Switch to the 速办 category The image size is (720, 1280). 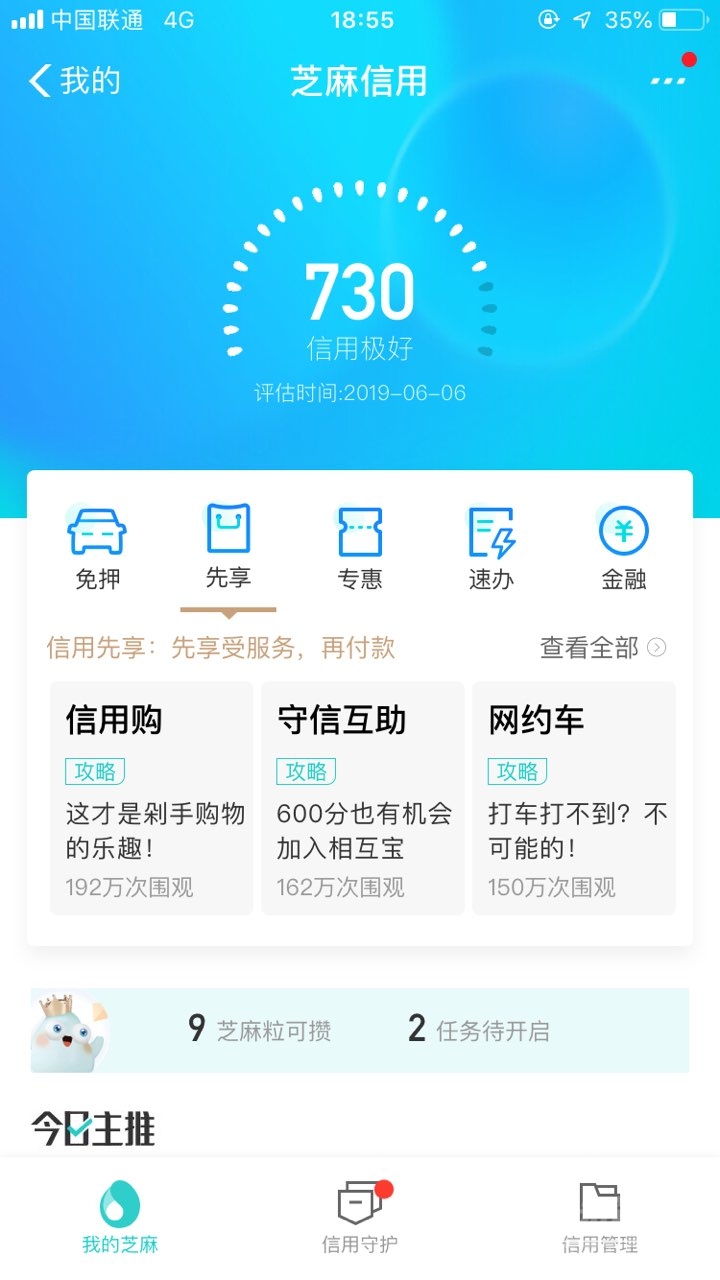pyautogui.click(x=491, y=548)
